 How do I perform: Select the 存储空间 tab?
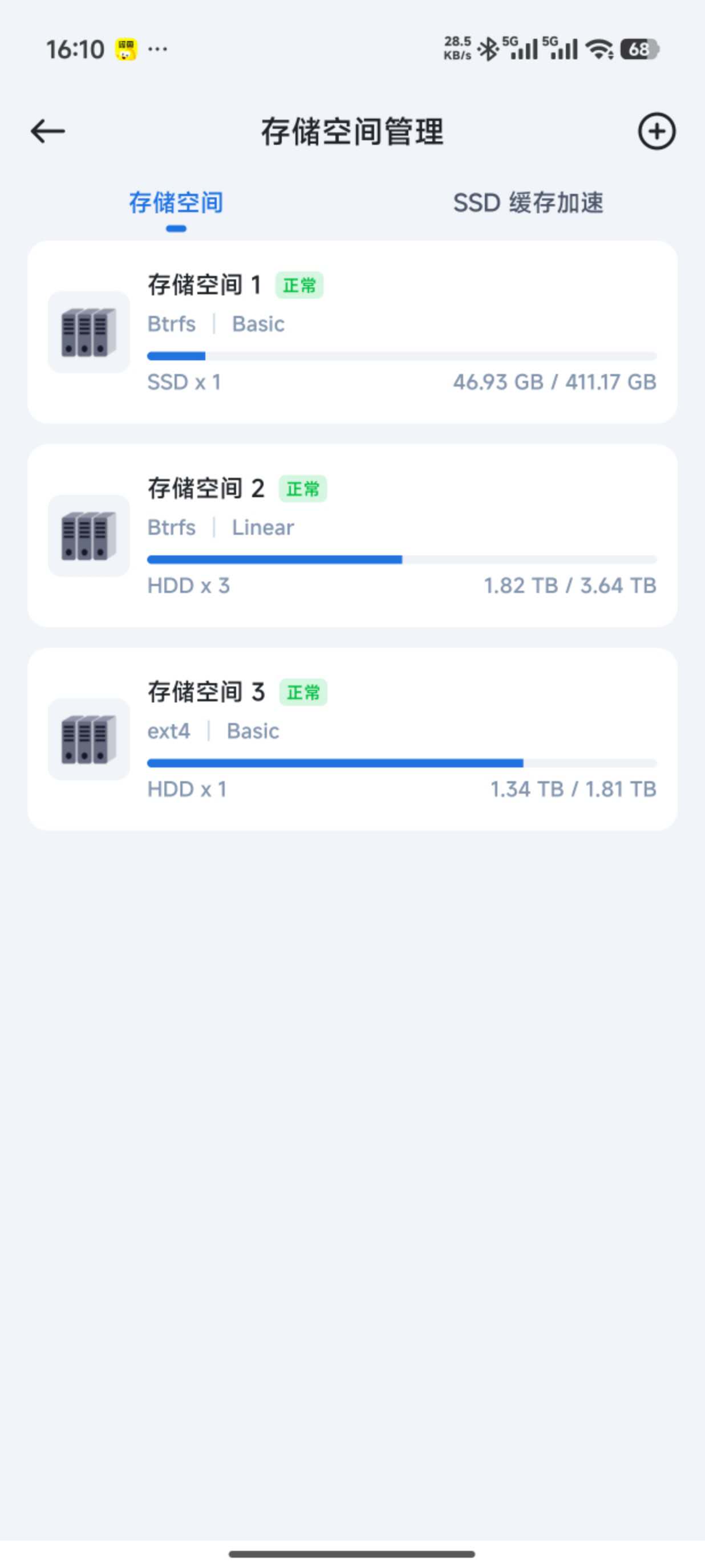click(x=176, y=204)
